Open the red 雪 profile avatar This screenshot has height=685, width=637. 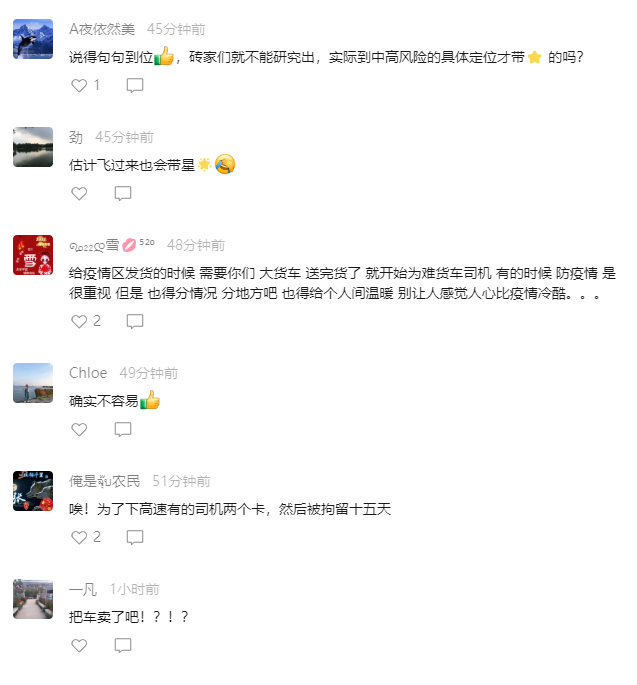[x=33, y=255]
